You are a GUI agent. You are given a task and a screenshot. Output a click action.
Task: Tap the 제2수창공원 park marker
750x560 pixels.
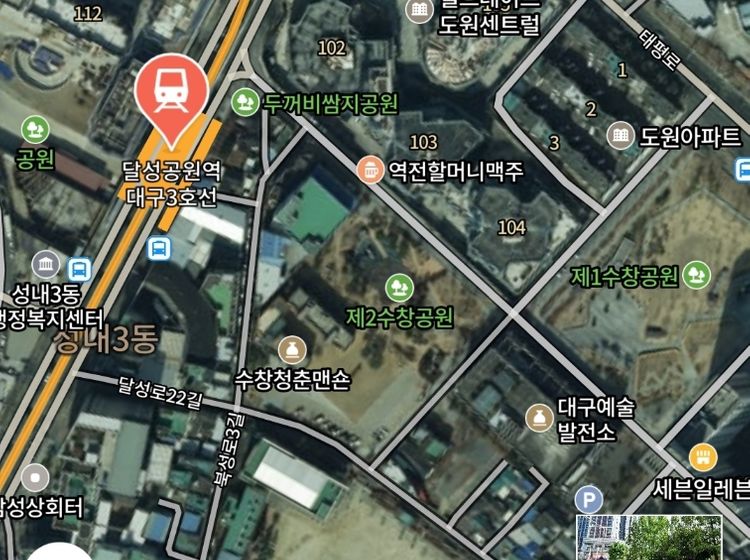[399, 288]
